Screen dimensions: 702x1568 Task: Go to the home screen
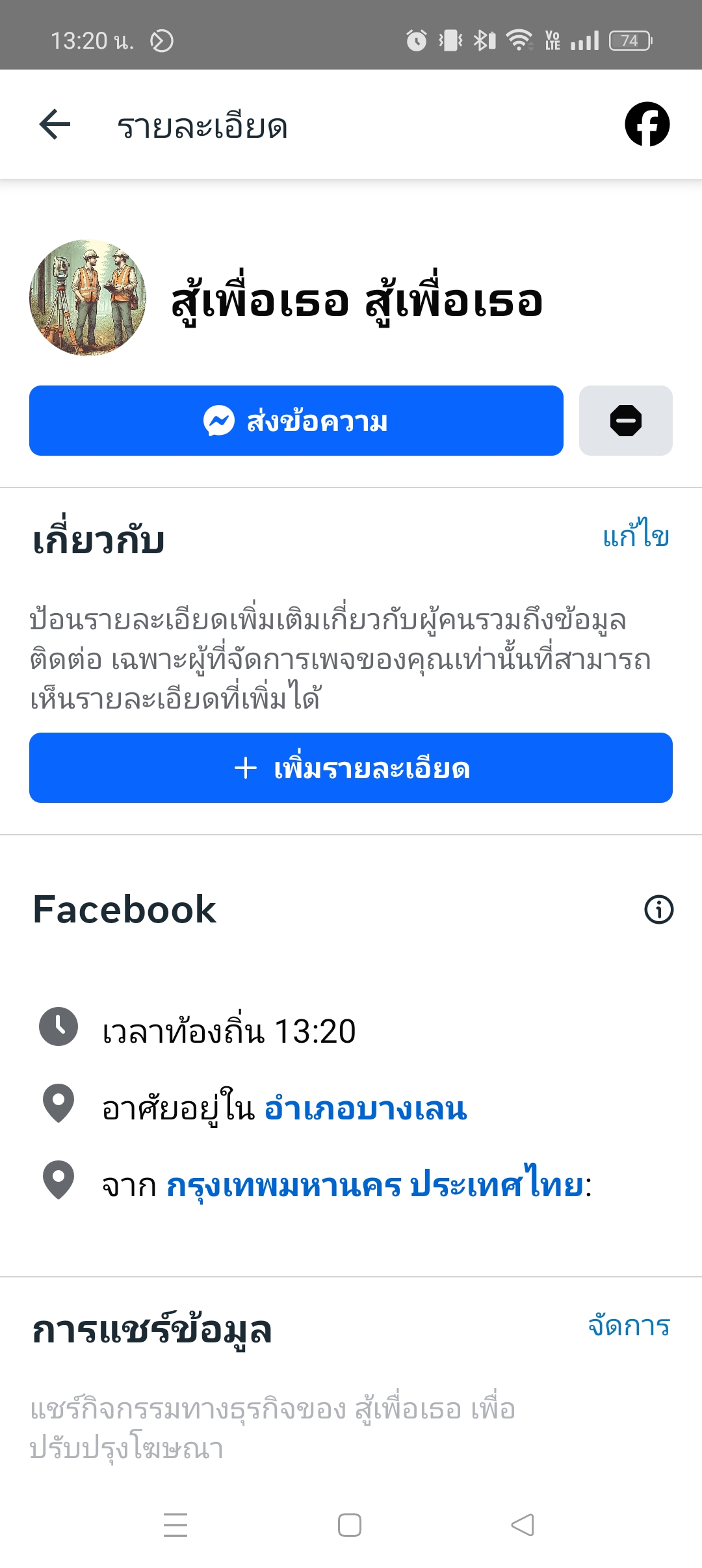point(350,1524)
